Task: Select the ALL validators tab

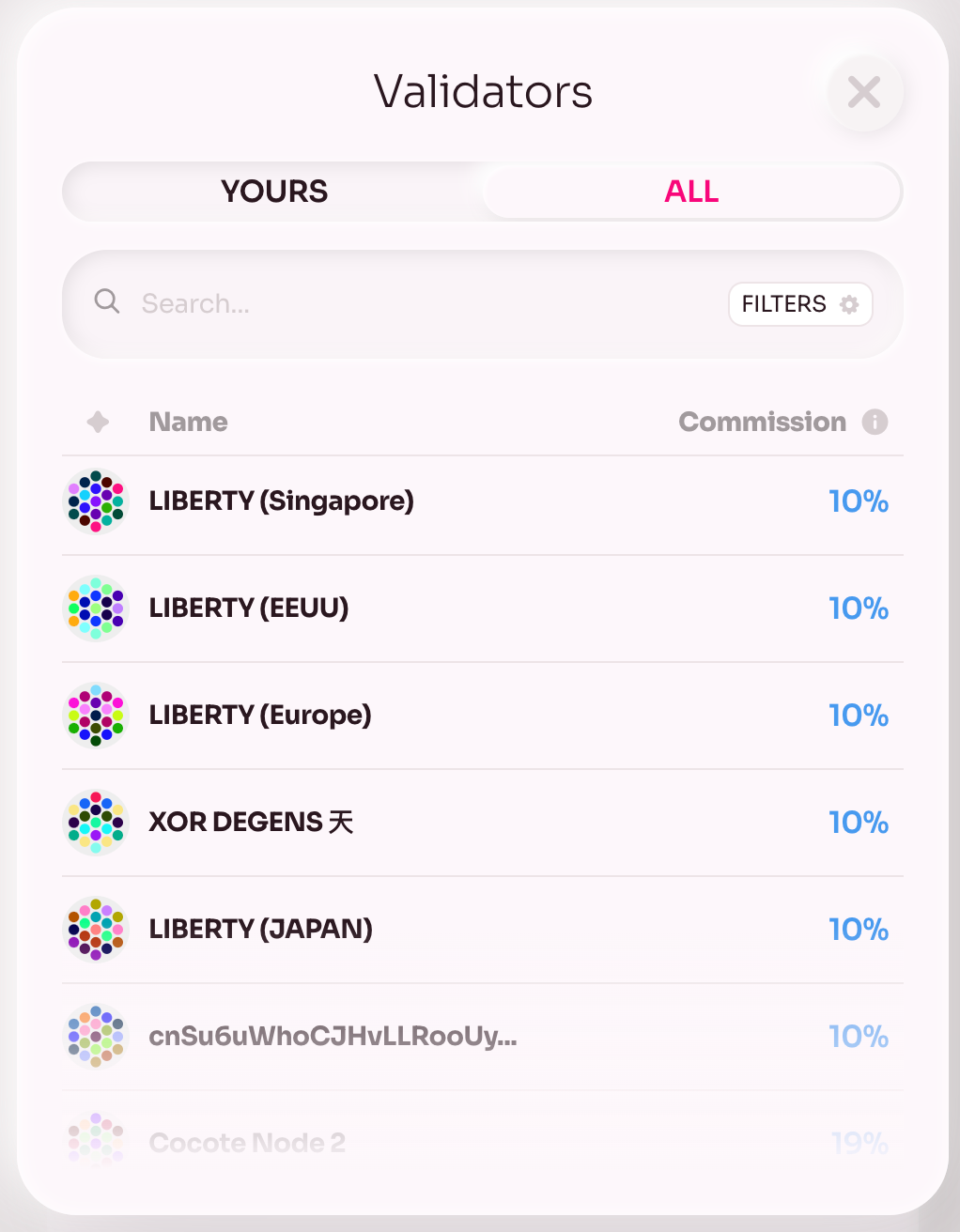Action: 691,192
